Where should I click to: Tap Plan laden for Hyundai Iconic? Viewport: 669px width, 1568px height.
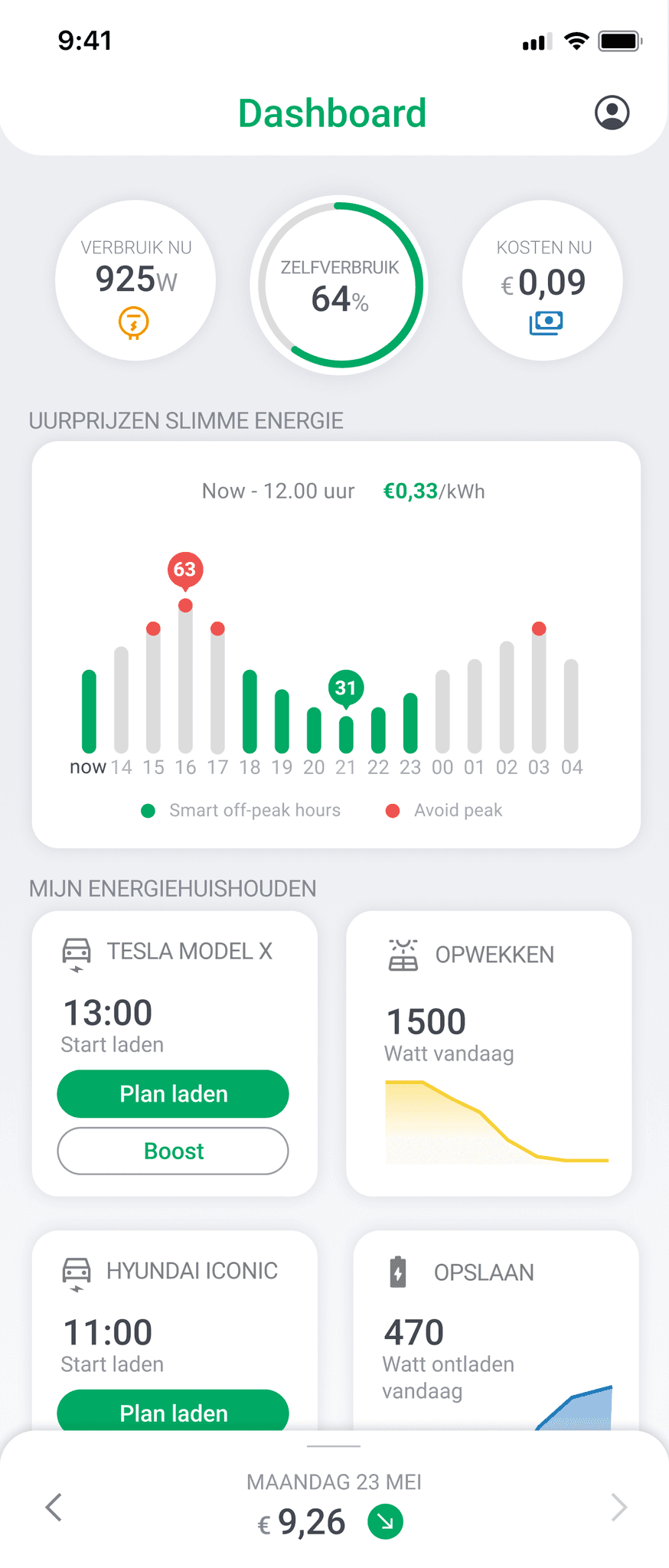(173, 1412)
